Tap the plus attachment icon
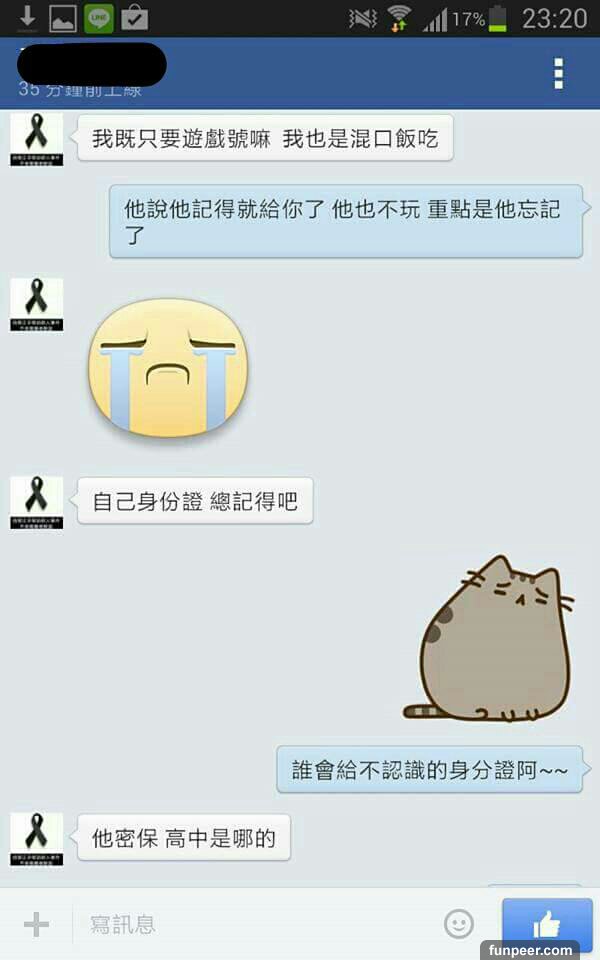Image resolution: width=600 pixels, height=960 pixels. click(36, 924)
